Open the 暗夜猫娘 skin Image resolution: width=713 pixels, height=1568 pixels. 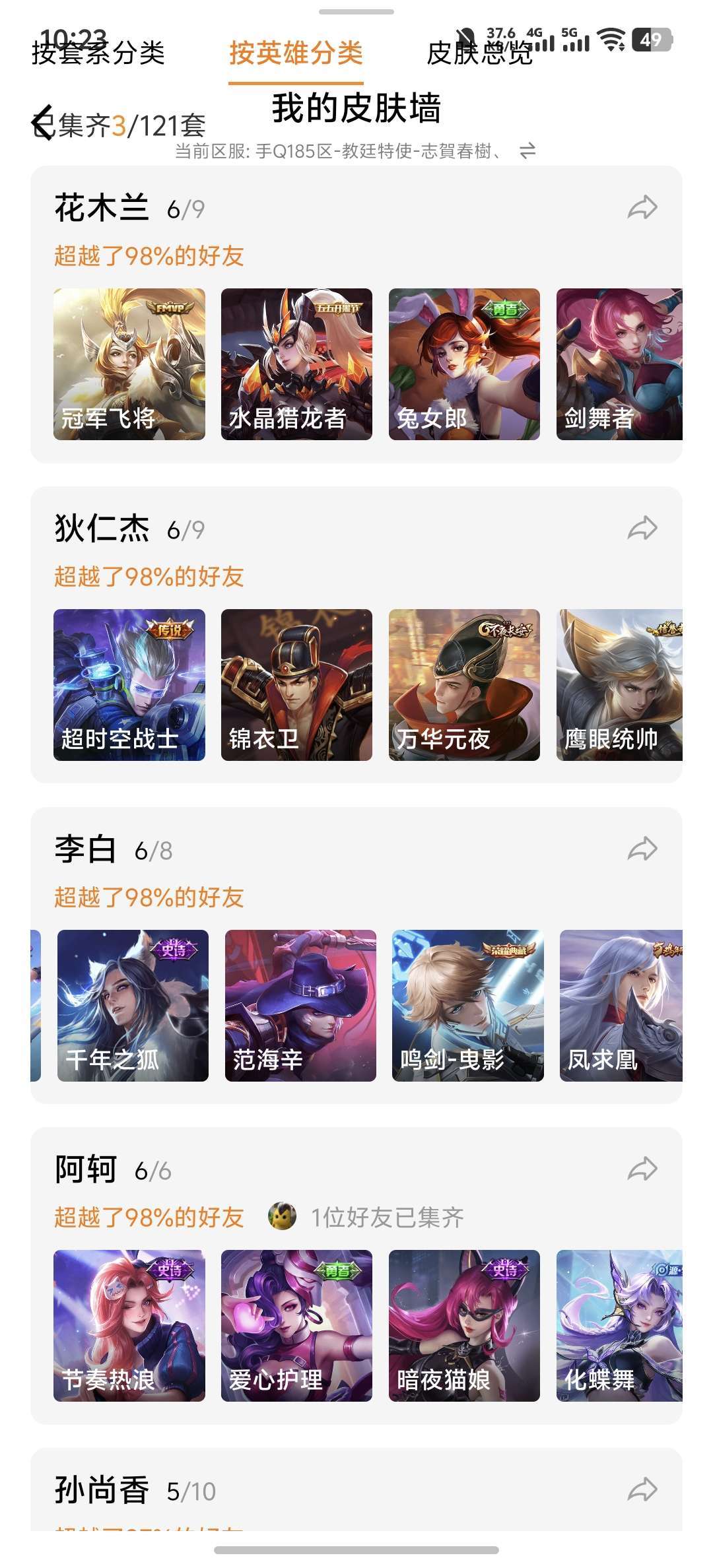click(464, 1325)
